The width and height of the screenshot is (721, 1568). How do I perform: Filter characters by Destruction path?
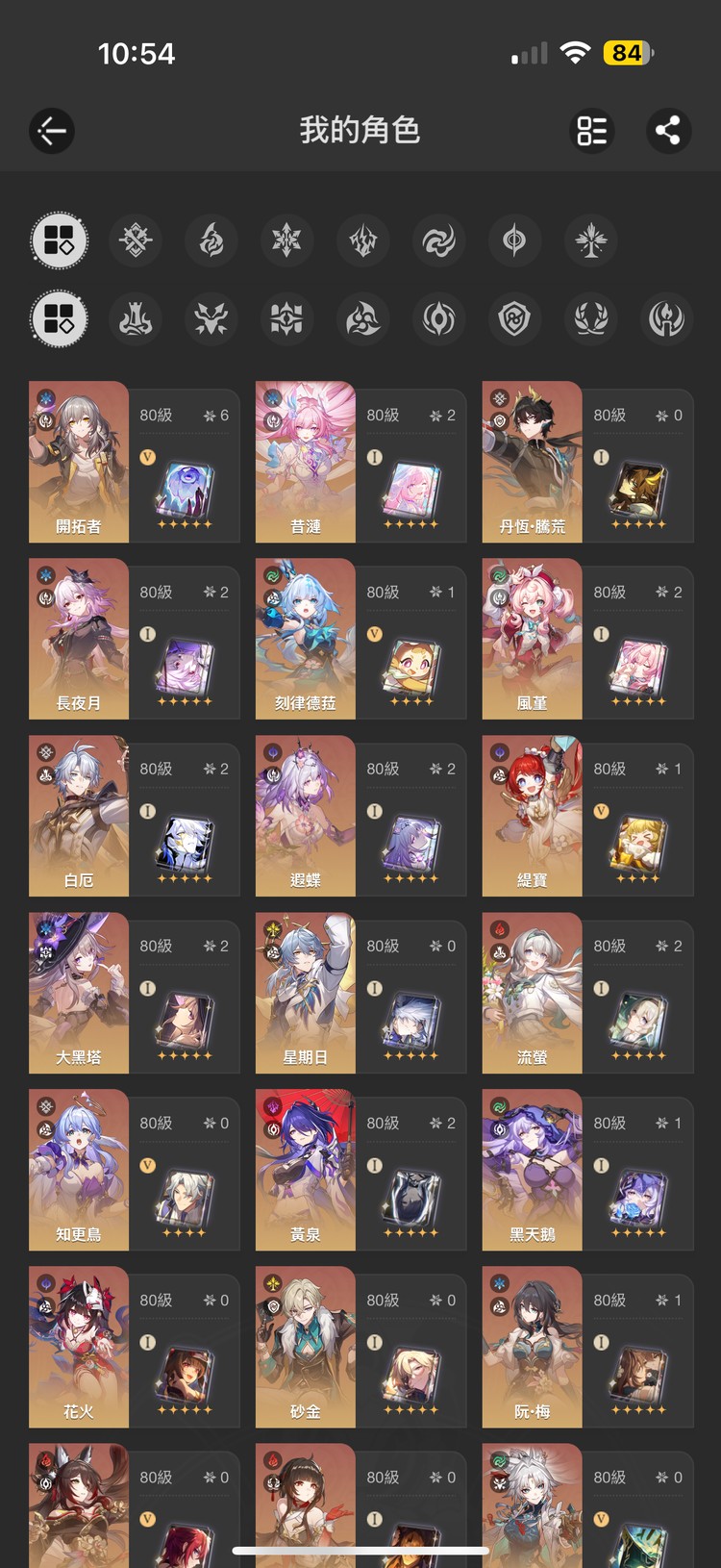[x=136, y=319]
